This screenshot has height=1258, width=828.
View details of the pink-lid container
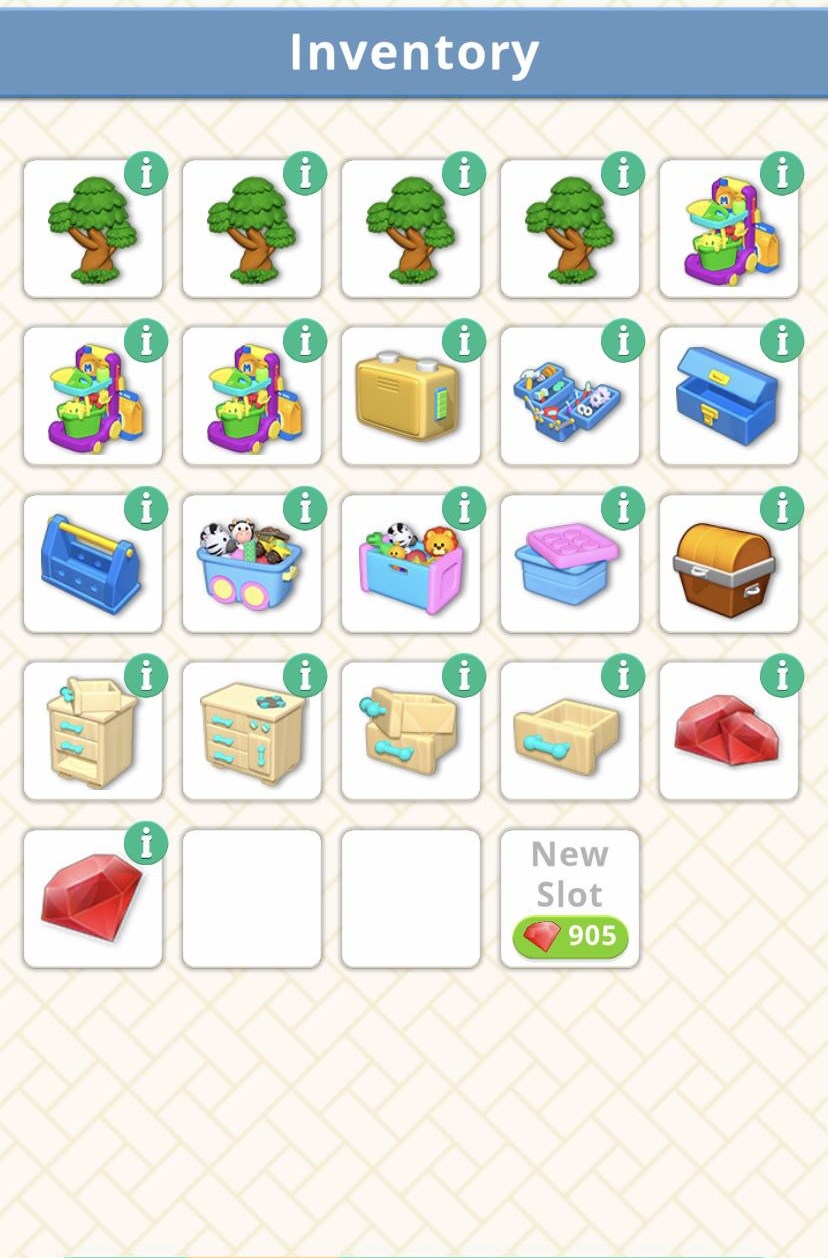tap(622, 509)
